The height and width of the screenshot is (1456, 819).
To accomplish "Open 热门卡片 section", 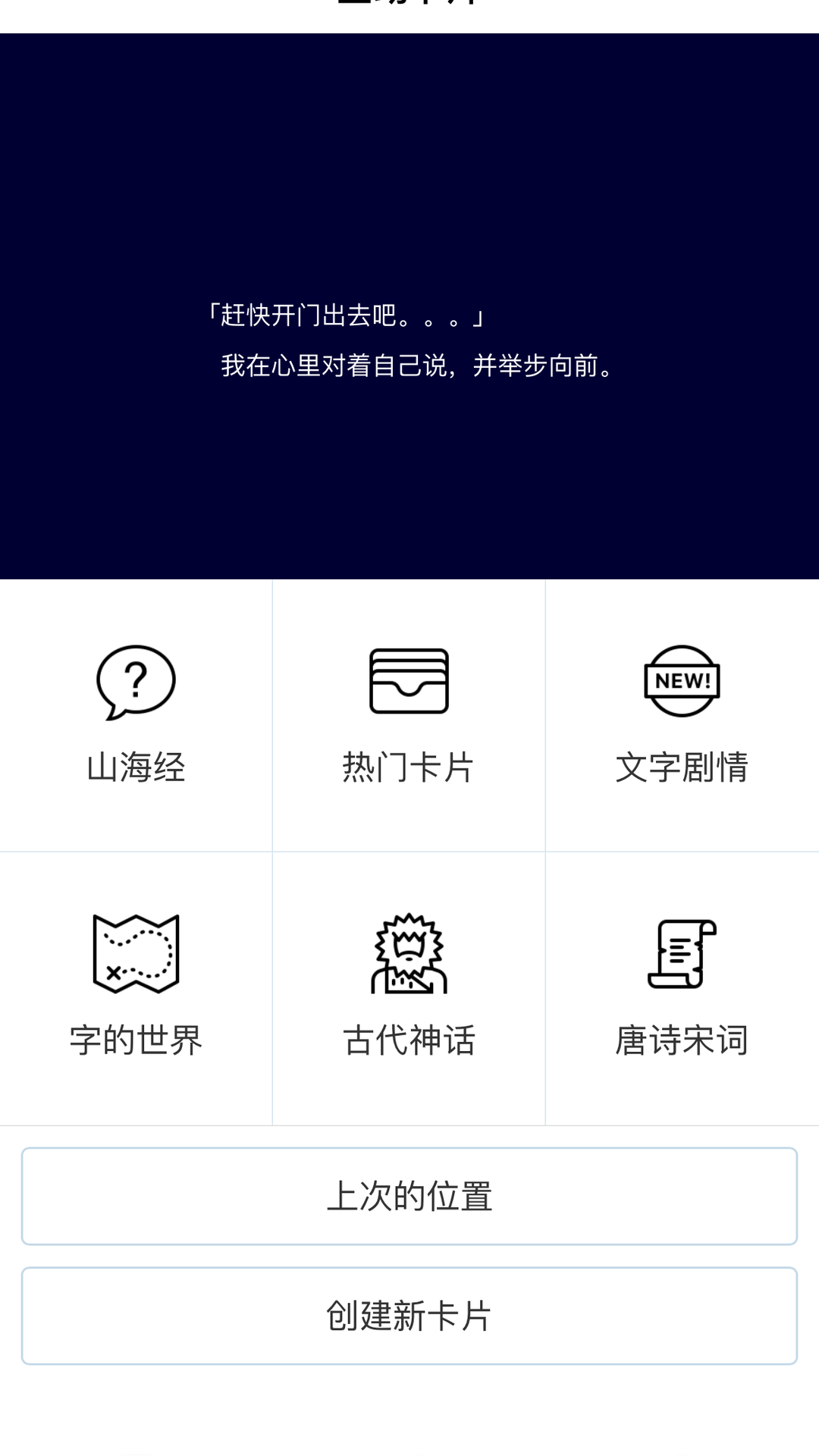I will [409, 715].
